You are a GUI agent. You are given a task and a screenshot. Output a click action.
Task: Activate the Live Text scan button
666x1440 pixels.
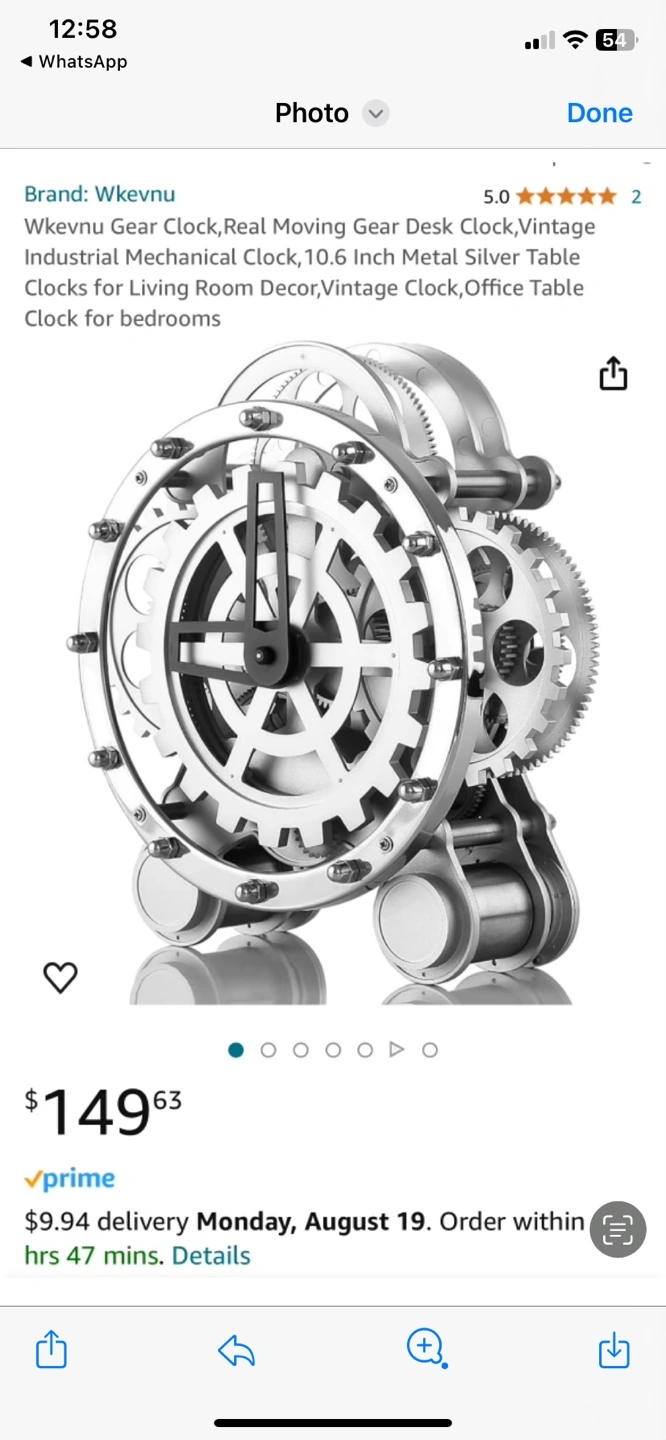point(618,1229)
